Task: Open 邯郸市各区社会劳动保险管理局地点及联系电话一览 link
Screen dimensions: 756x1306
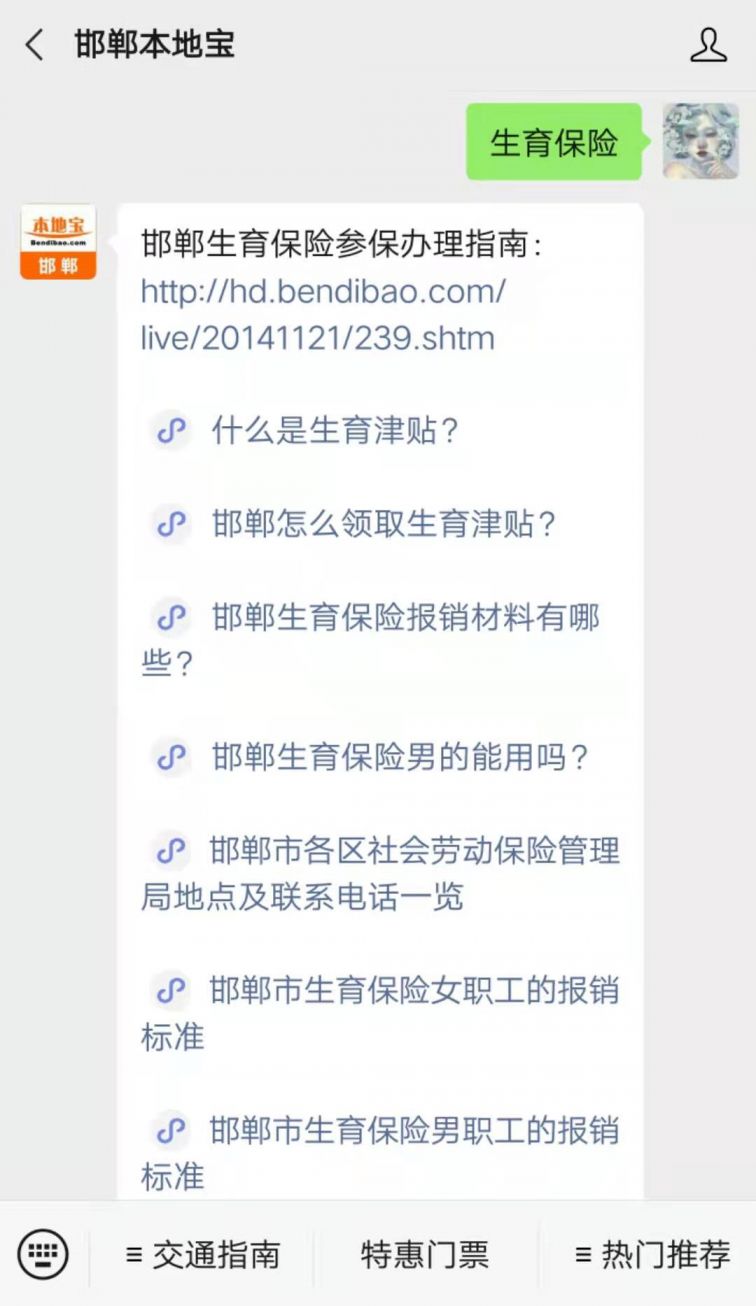Action: tap(414, 851)
